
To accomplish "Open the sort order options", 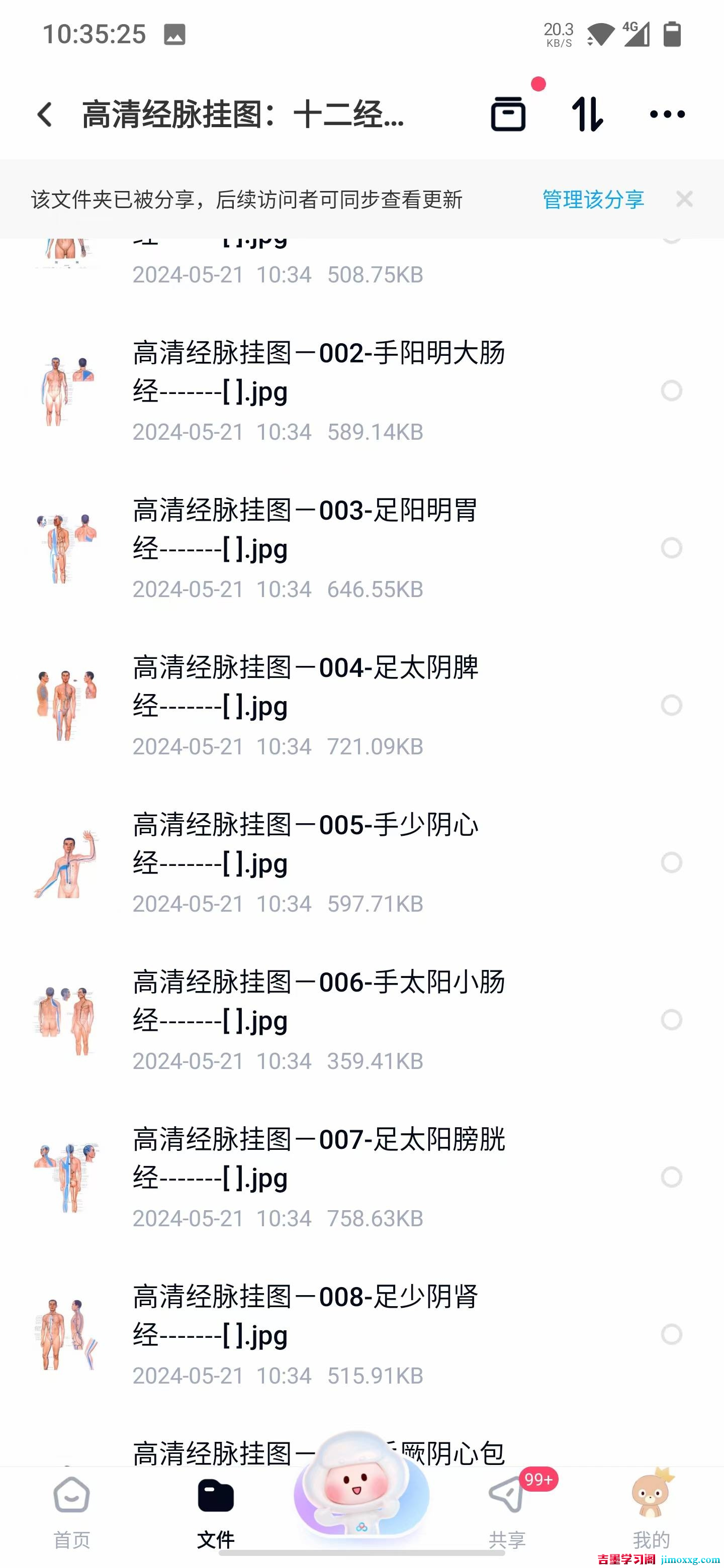I will 587,114.
